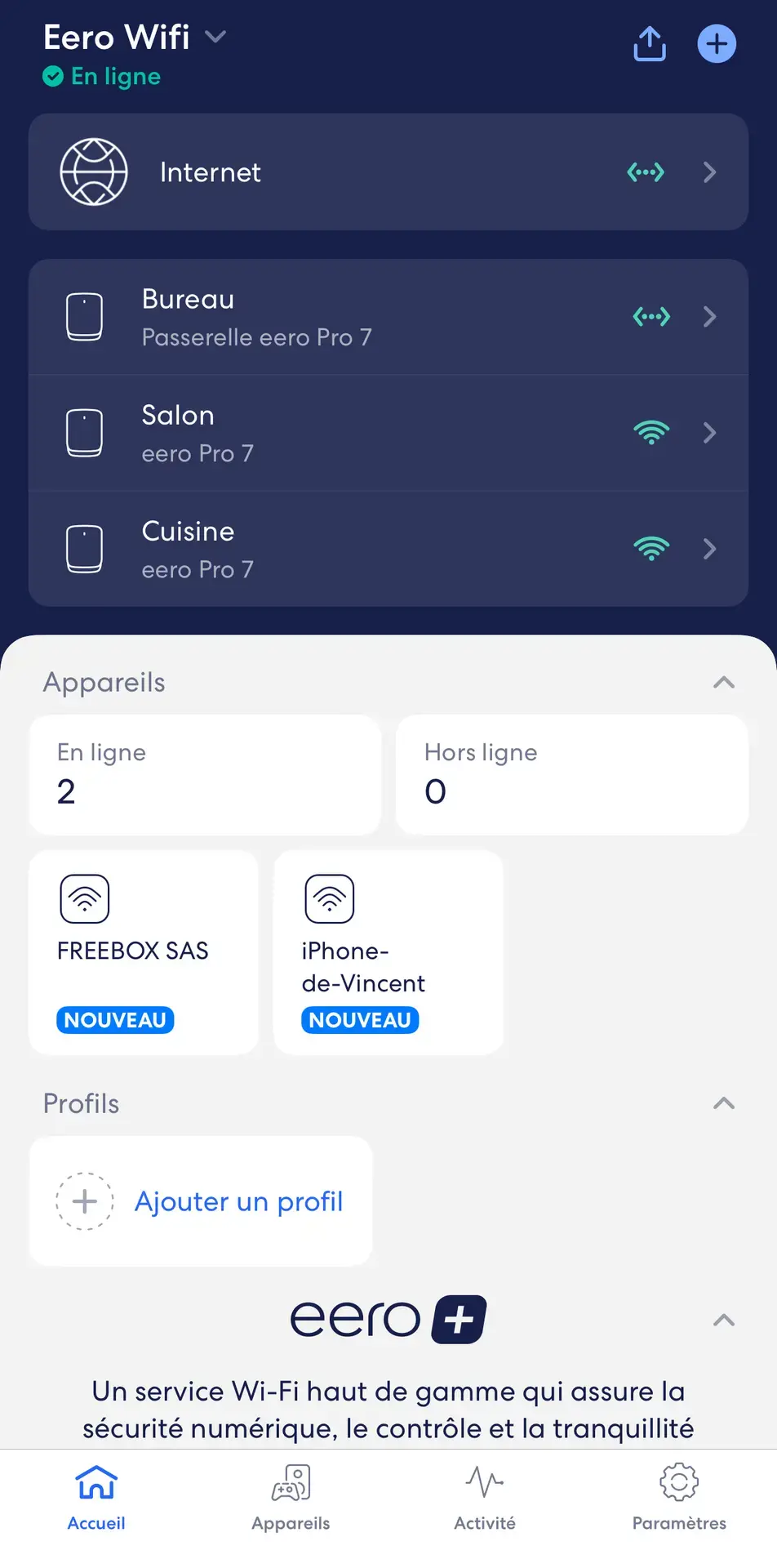
Task: Open the Cuisine eero Pro 7 details
Action: pos(388,549)
